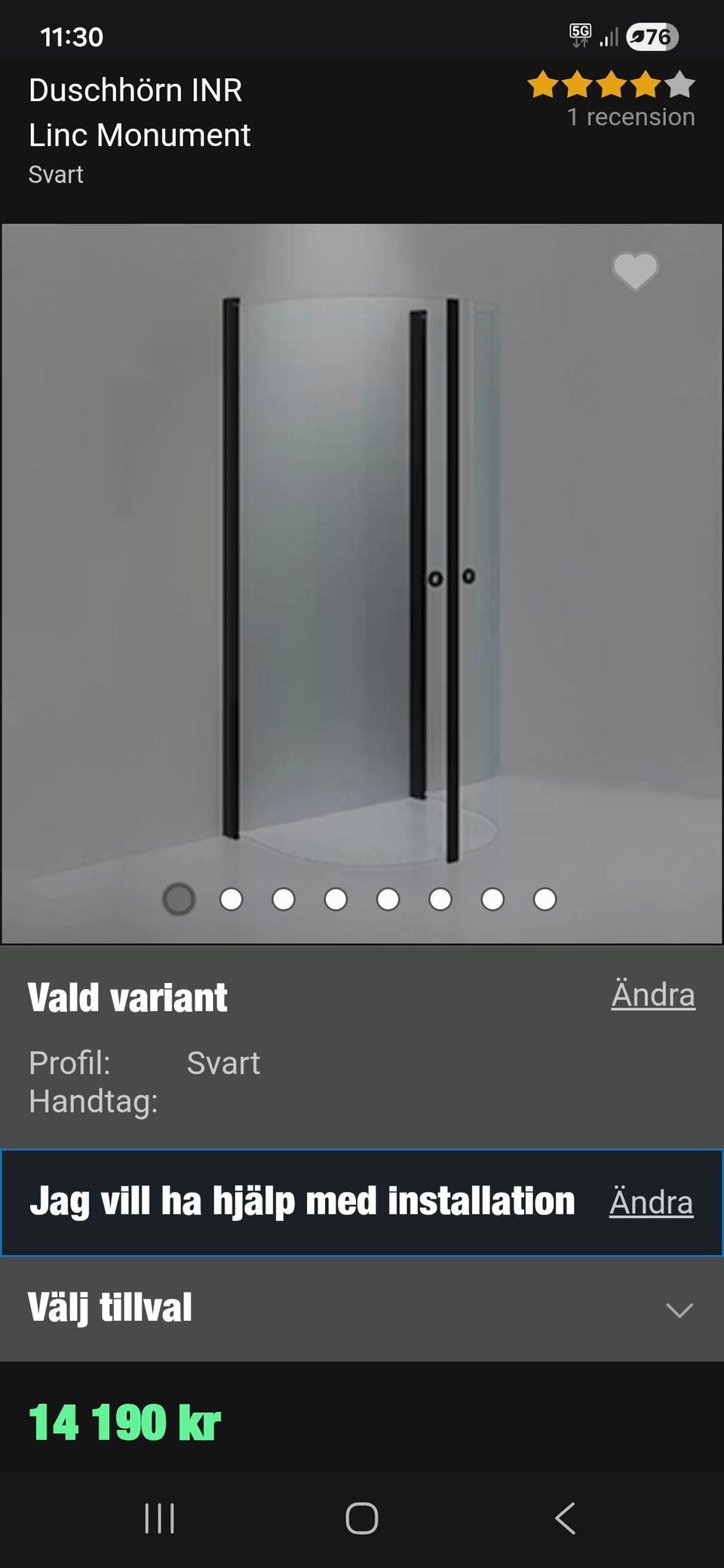Select the second image carousel dot
The height and width of the screenshot is (1568, 724).
pyautogui.click(x=231, y=899)
